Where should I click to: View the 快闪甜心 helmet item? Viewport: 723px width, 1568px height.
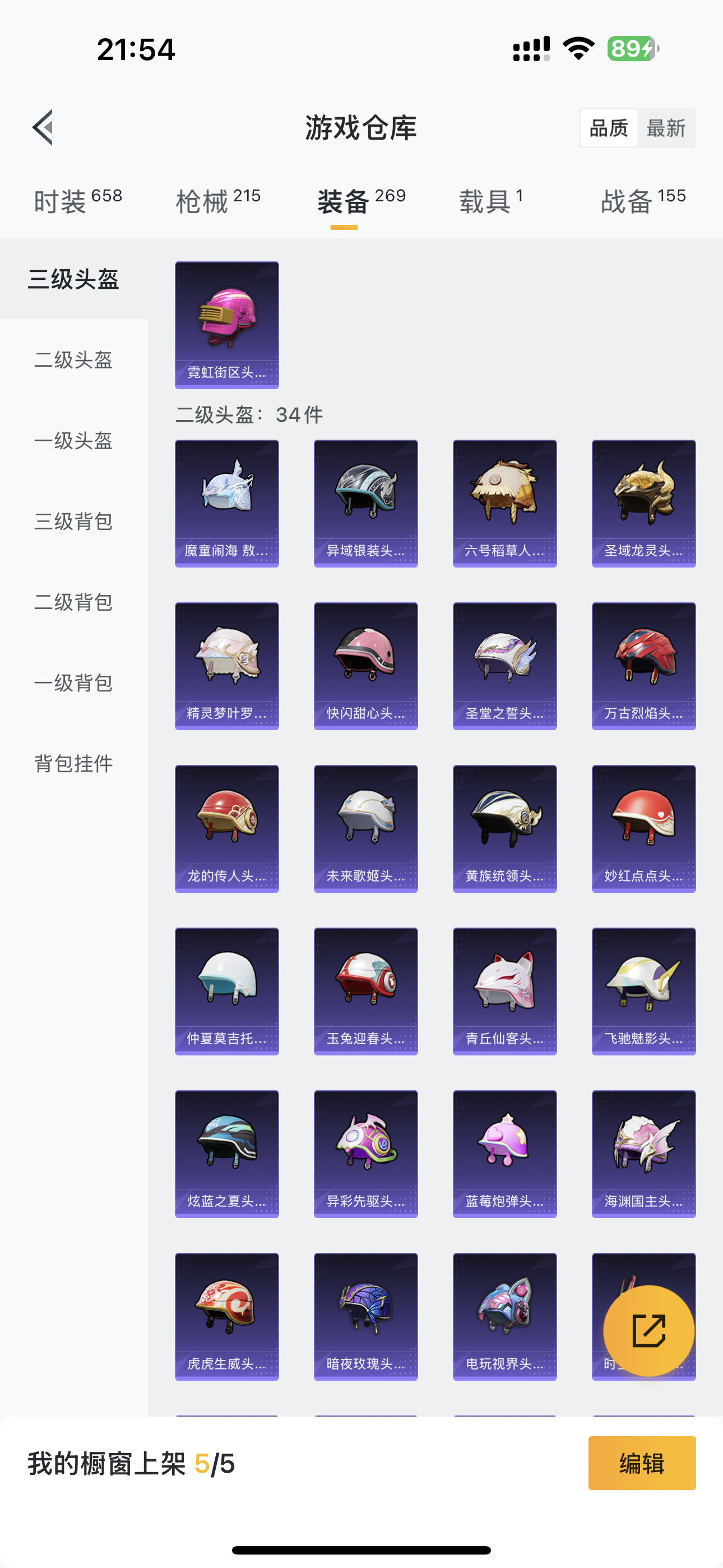pyautogui.click(x=365, y=665)
